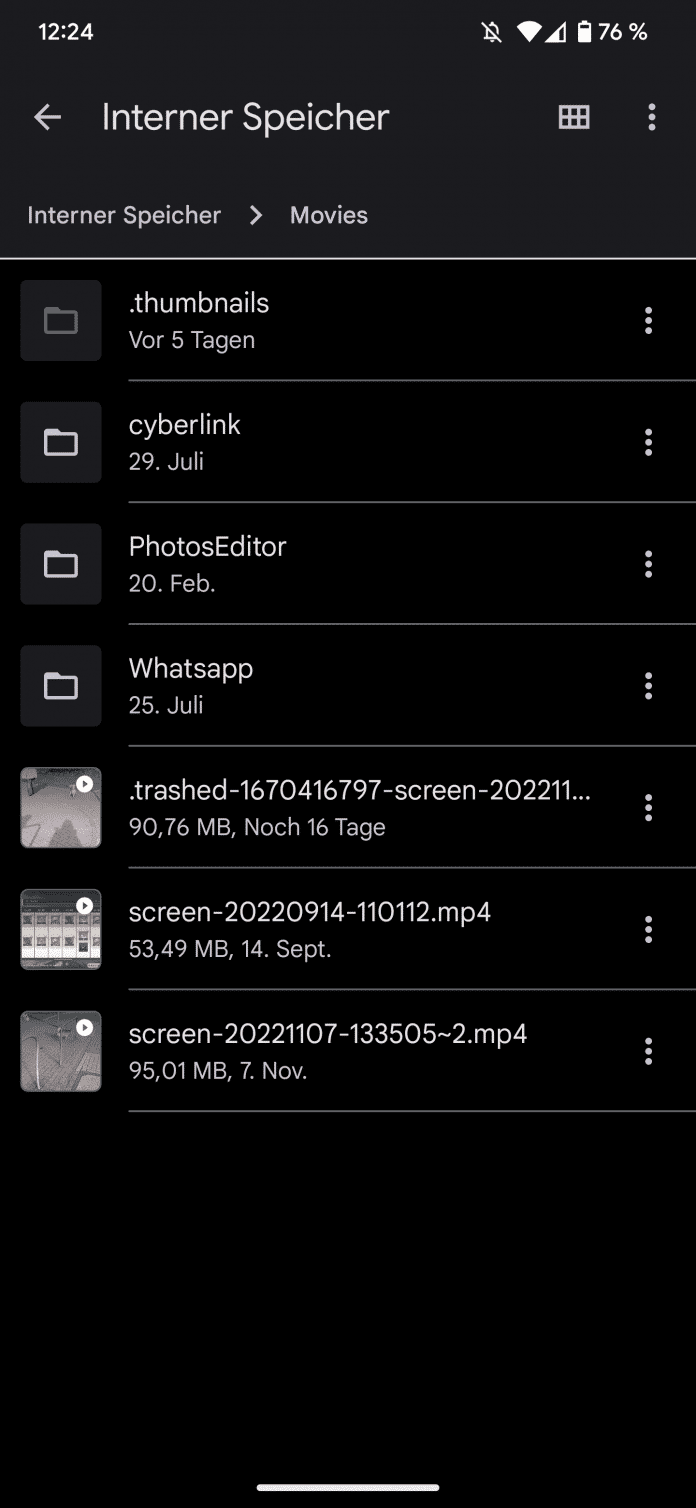This screenshot has height=1508, width=696.
Task: Show more options for Whatsapp folder
Action: pyautogui.click(x=648, y=686)
